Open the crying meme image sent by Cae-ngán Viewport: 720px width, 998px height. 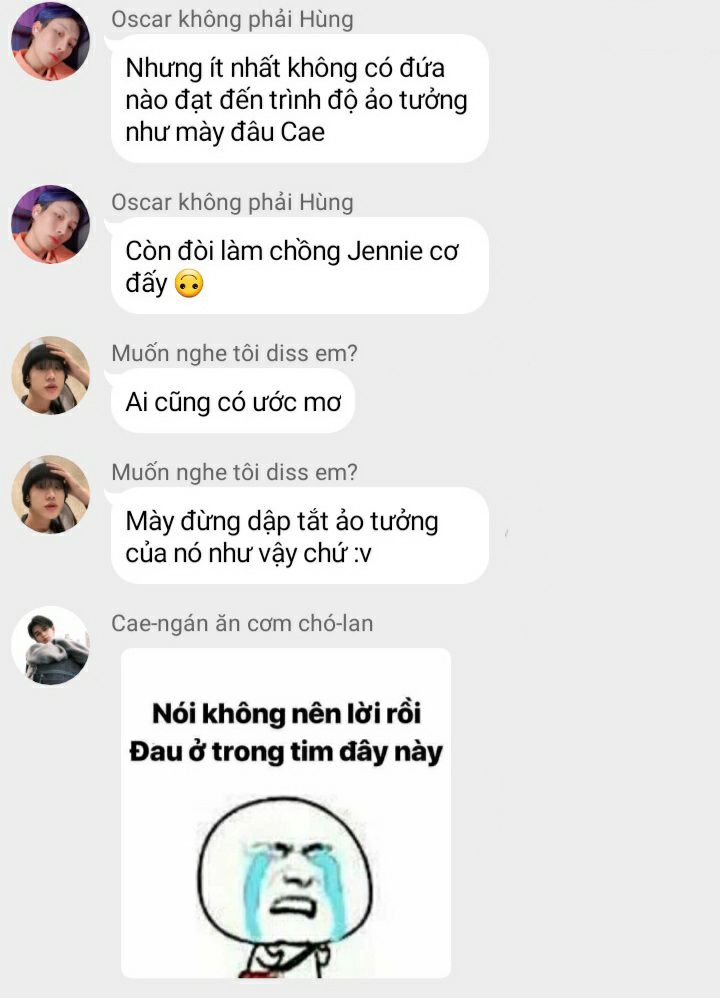click(x=285, y=812)
